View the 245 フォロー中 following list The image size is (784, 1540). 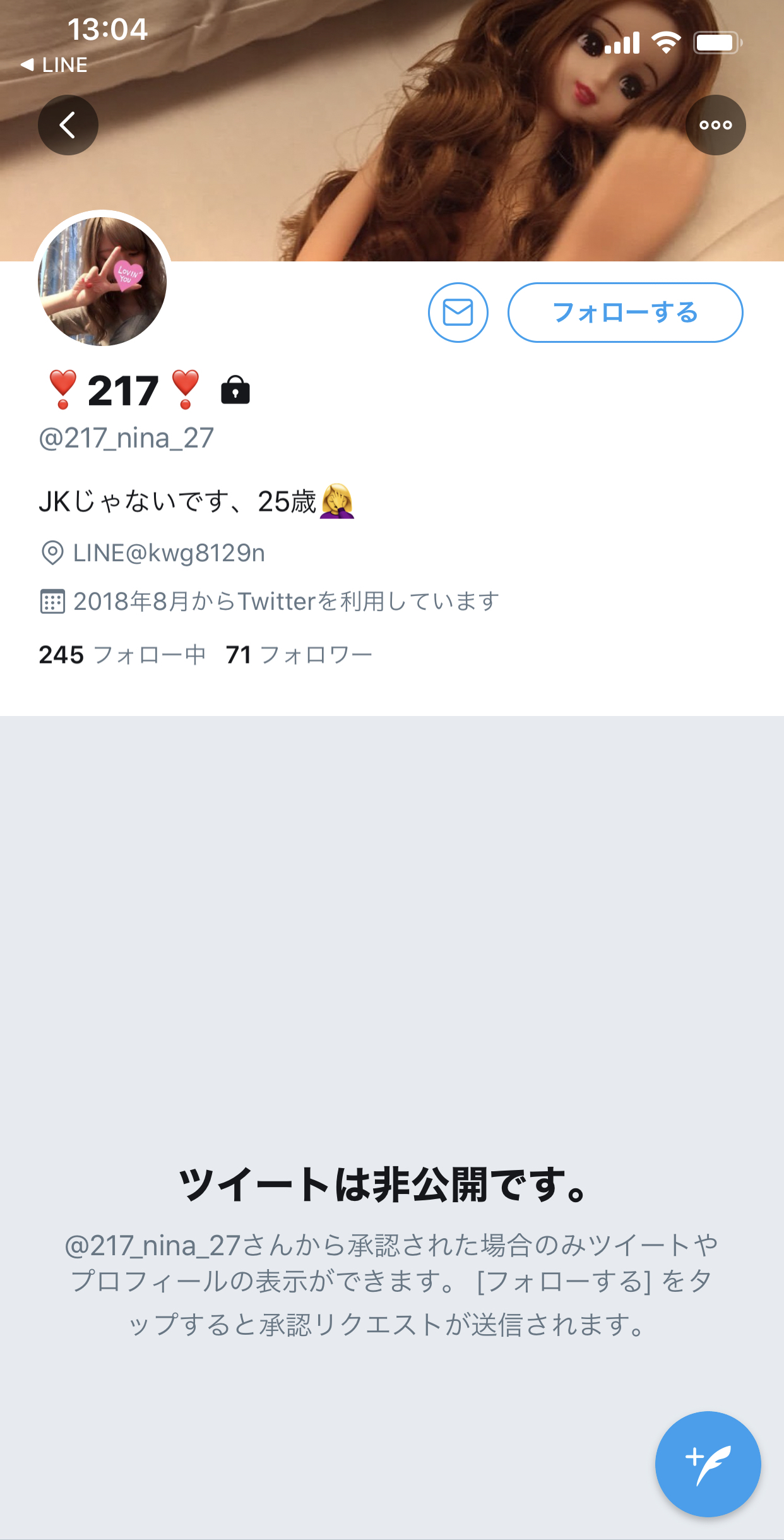click(x=122, y=655)
